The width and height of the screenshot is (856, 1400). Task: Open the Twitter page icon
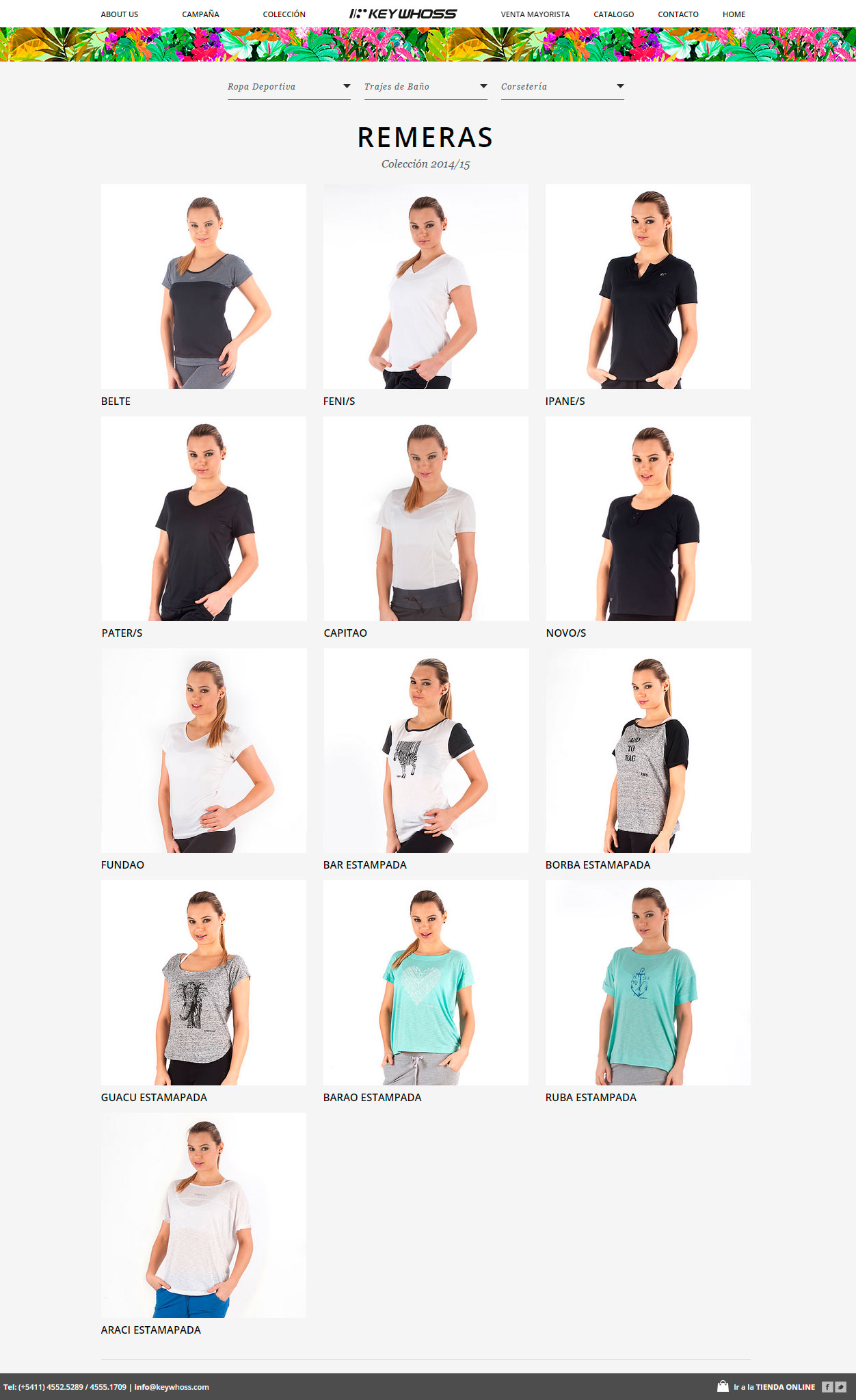[840, 1387]
